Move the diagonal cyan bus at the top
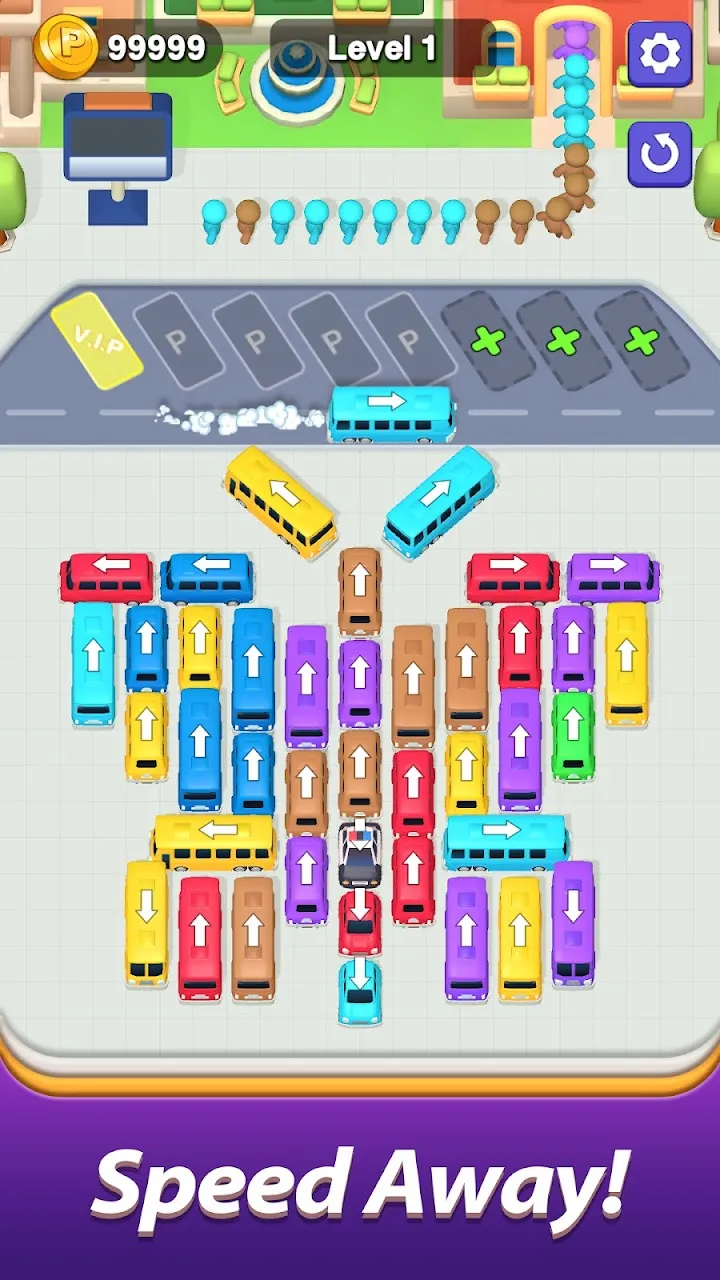The width and height of the screenshot is (720, 1280). (440, 500)
